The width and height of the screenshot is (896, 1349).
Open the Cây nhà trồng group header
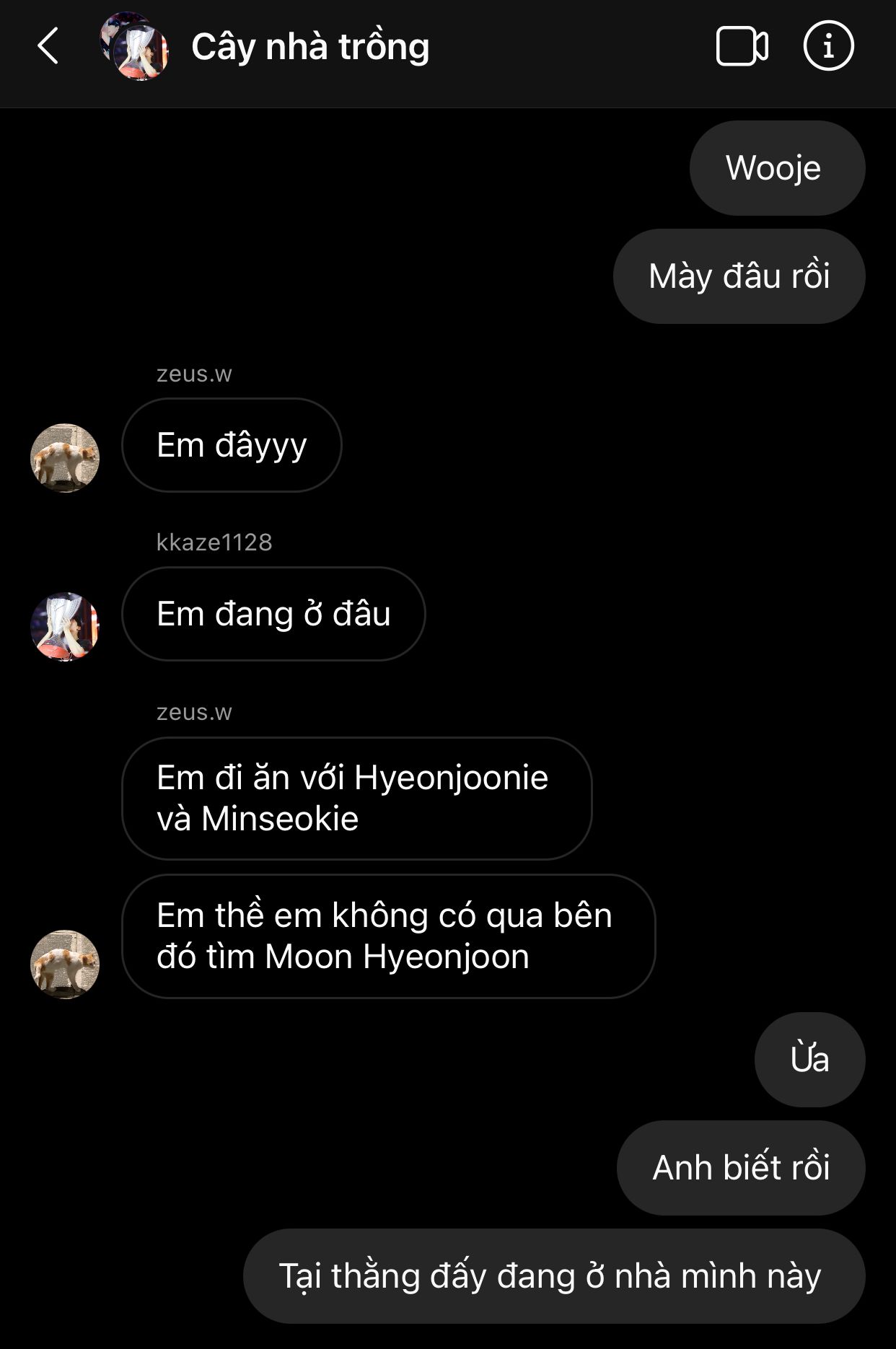tap(310, 47)
